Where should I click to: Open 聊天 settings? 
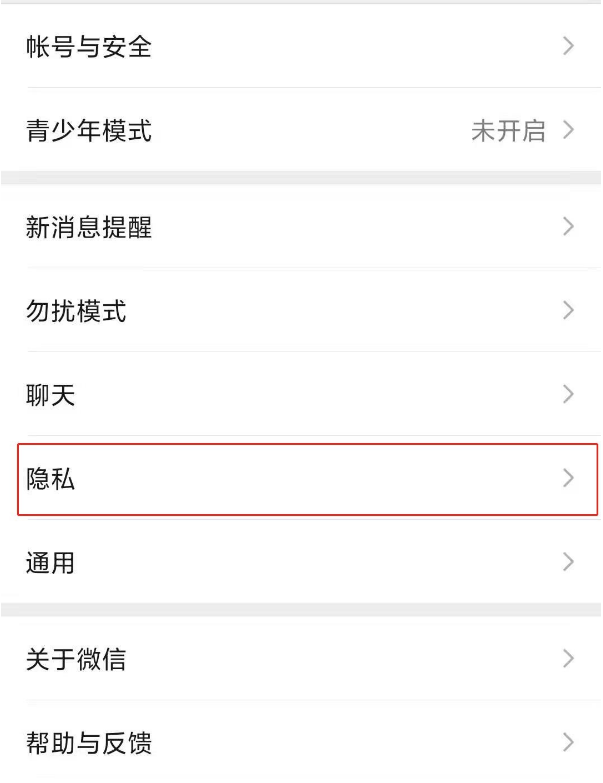300,395
